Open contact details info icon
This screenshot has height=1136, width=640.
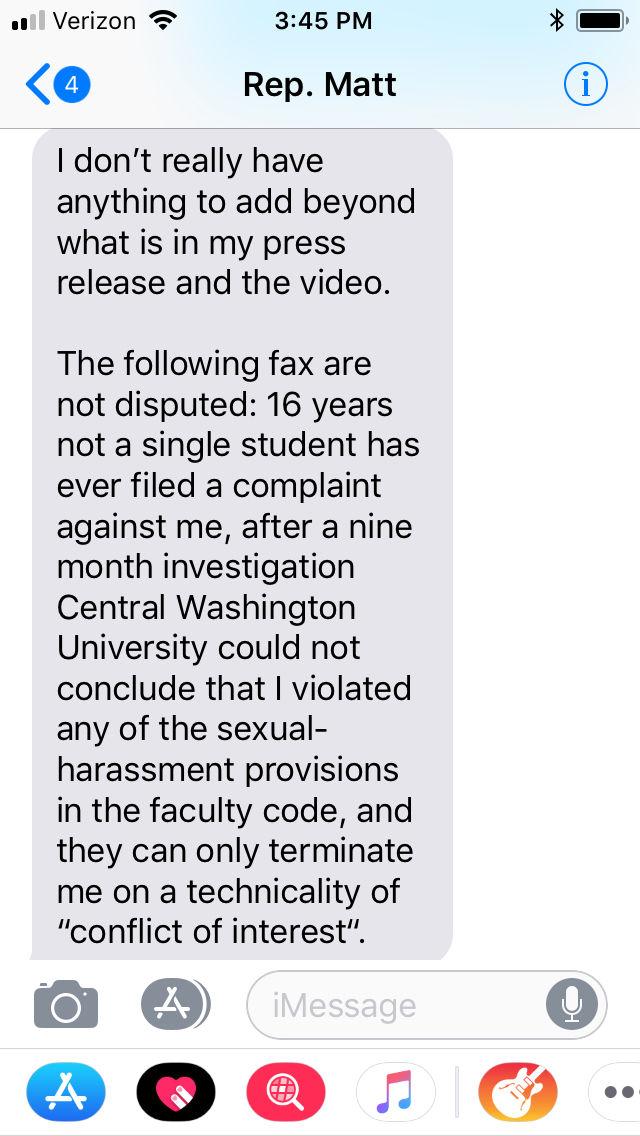click(x=585, y=85)
